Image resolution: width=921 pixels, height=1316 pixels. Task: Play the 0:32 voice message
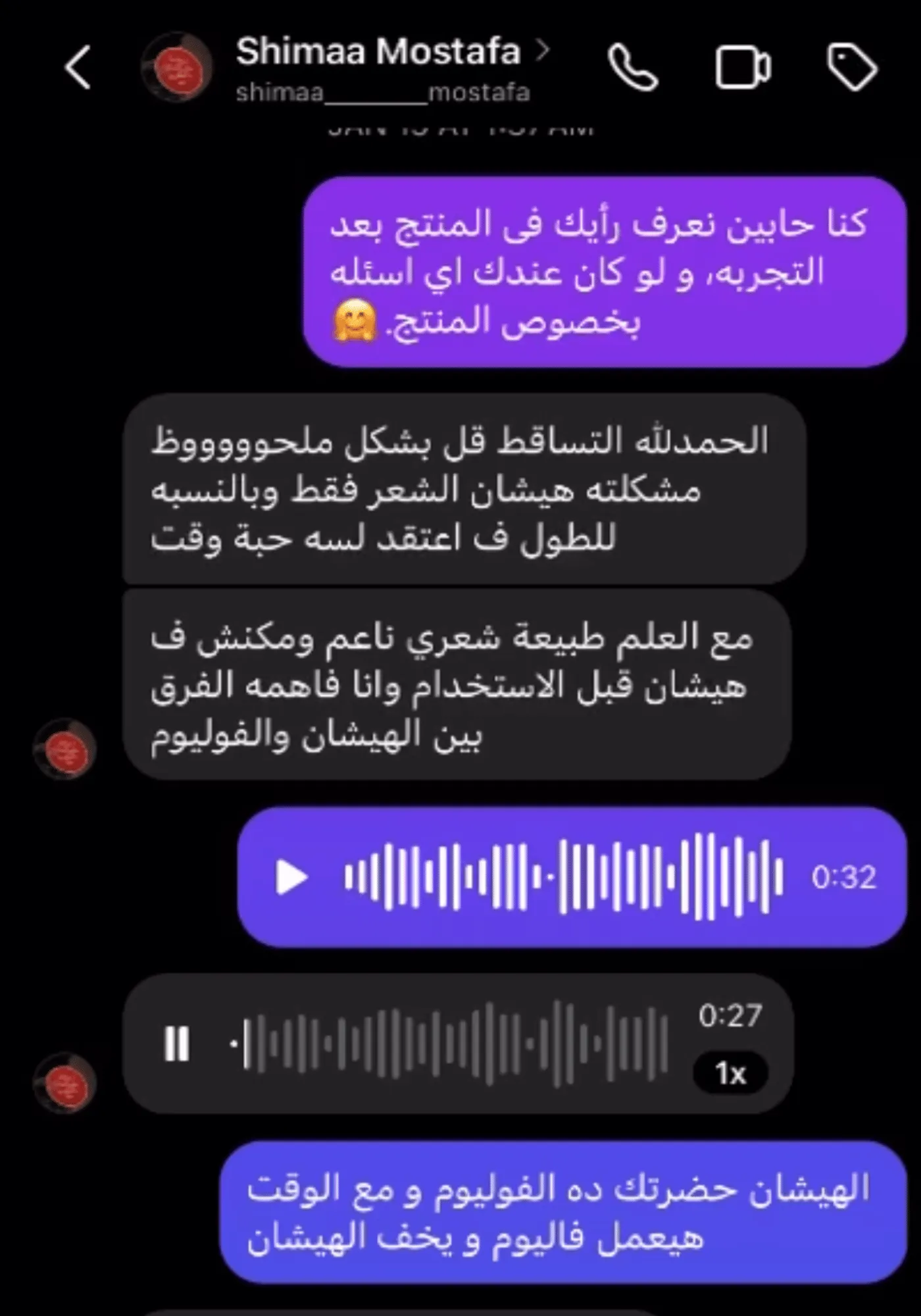291,877
